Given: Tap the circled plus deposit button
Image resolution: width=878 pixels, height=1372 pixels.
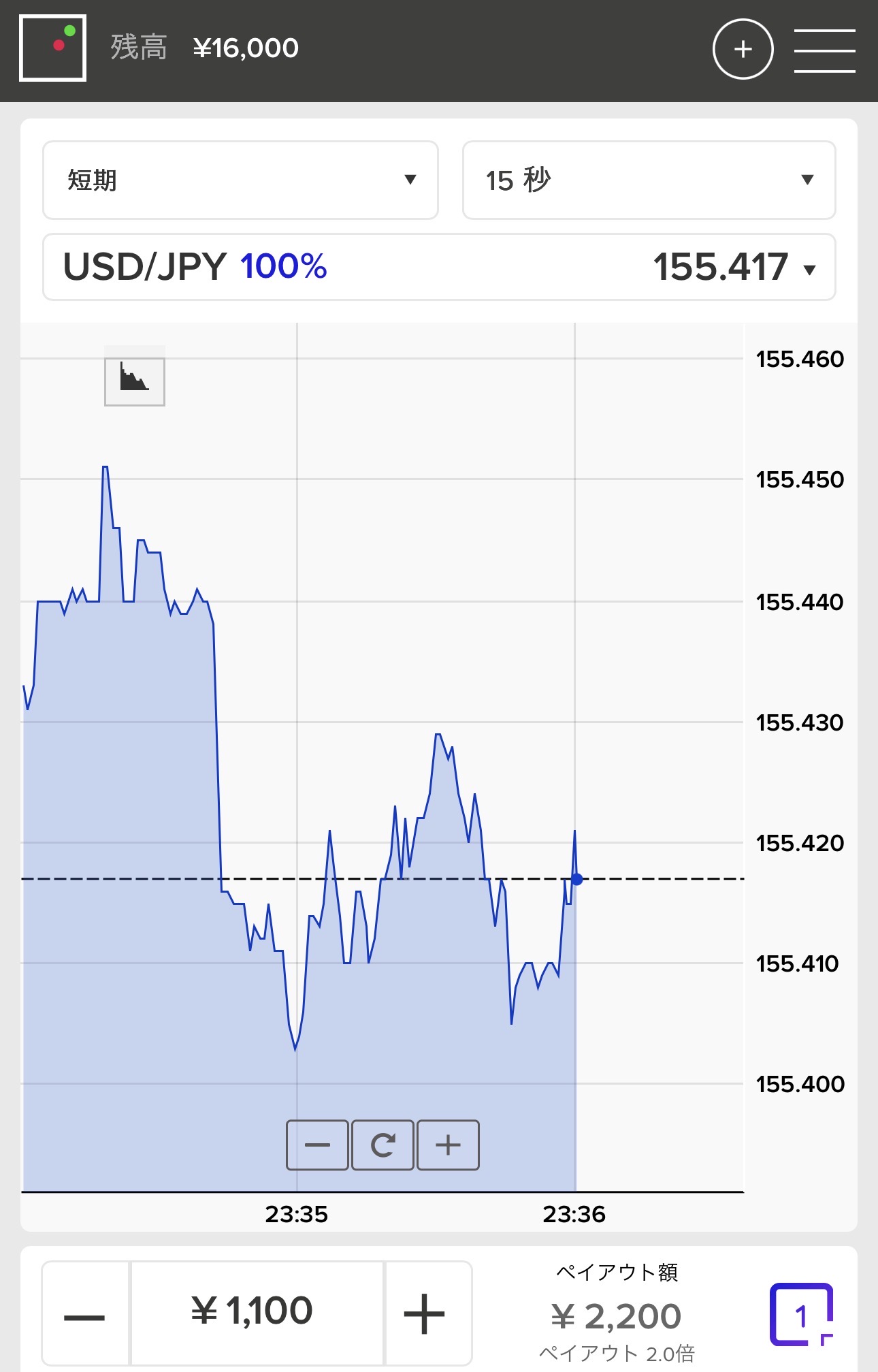Looking at the screenshot, I should coord(743,49).
